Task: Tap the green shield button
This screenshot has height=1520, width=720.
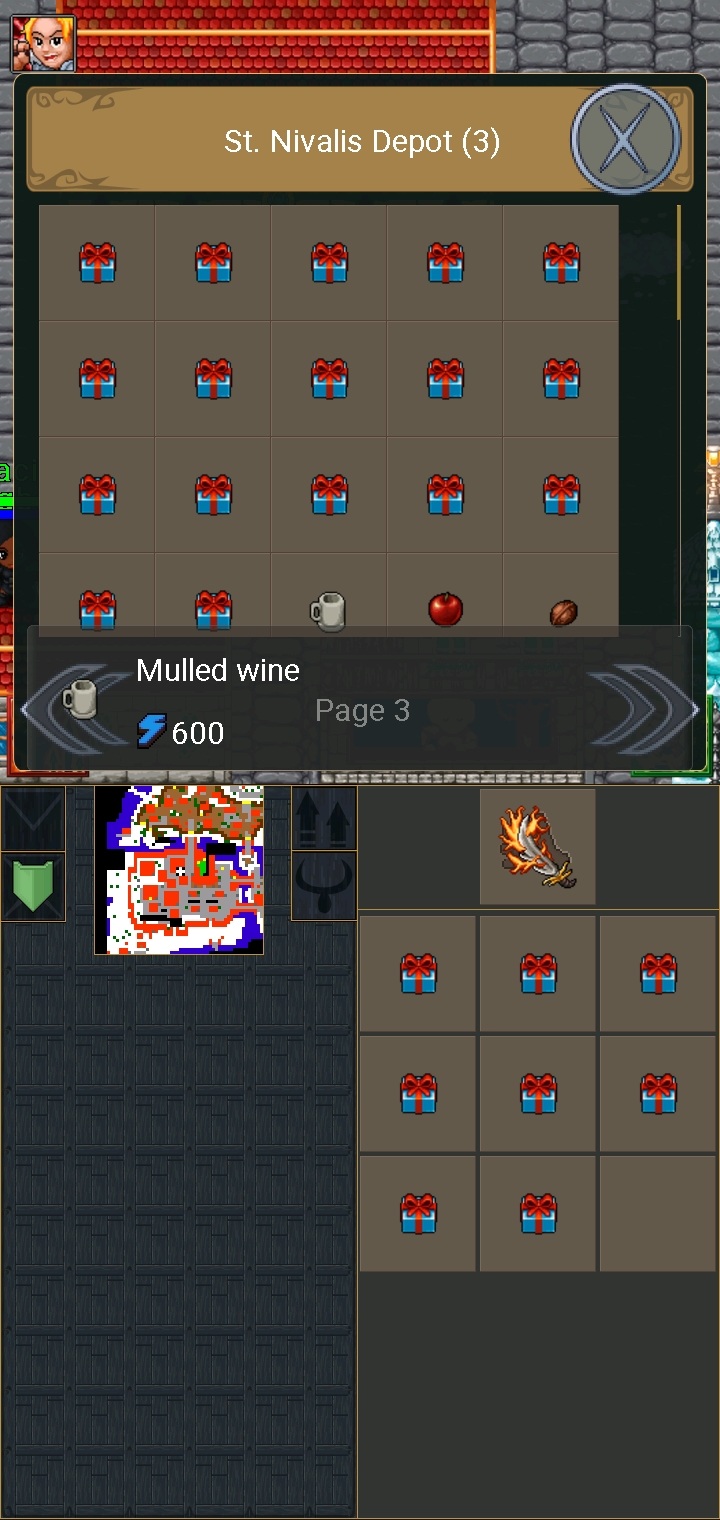Action: [x=33, y=886]
